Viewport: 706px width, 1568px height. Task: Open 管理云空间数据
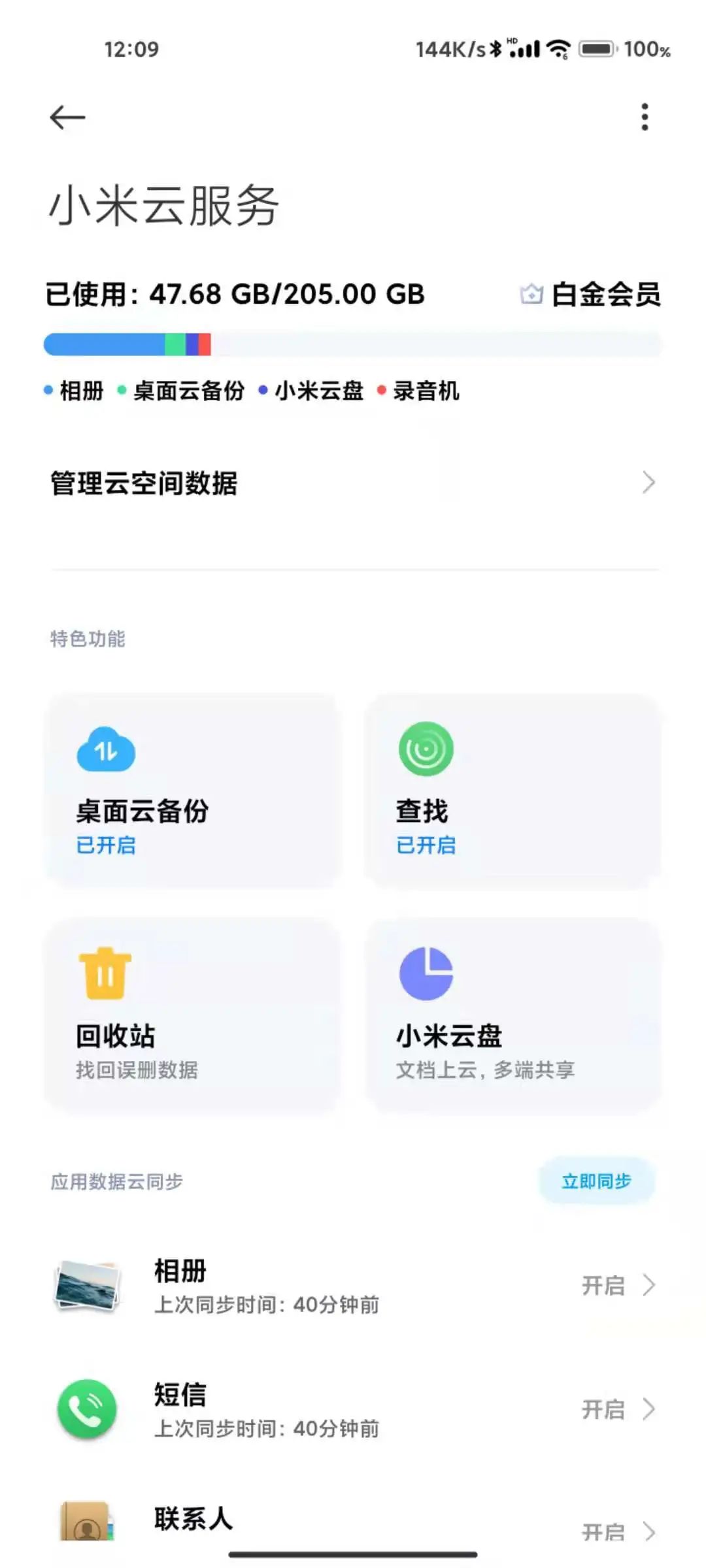click(x=353, y=483)
